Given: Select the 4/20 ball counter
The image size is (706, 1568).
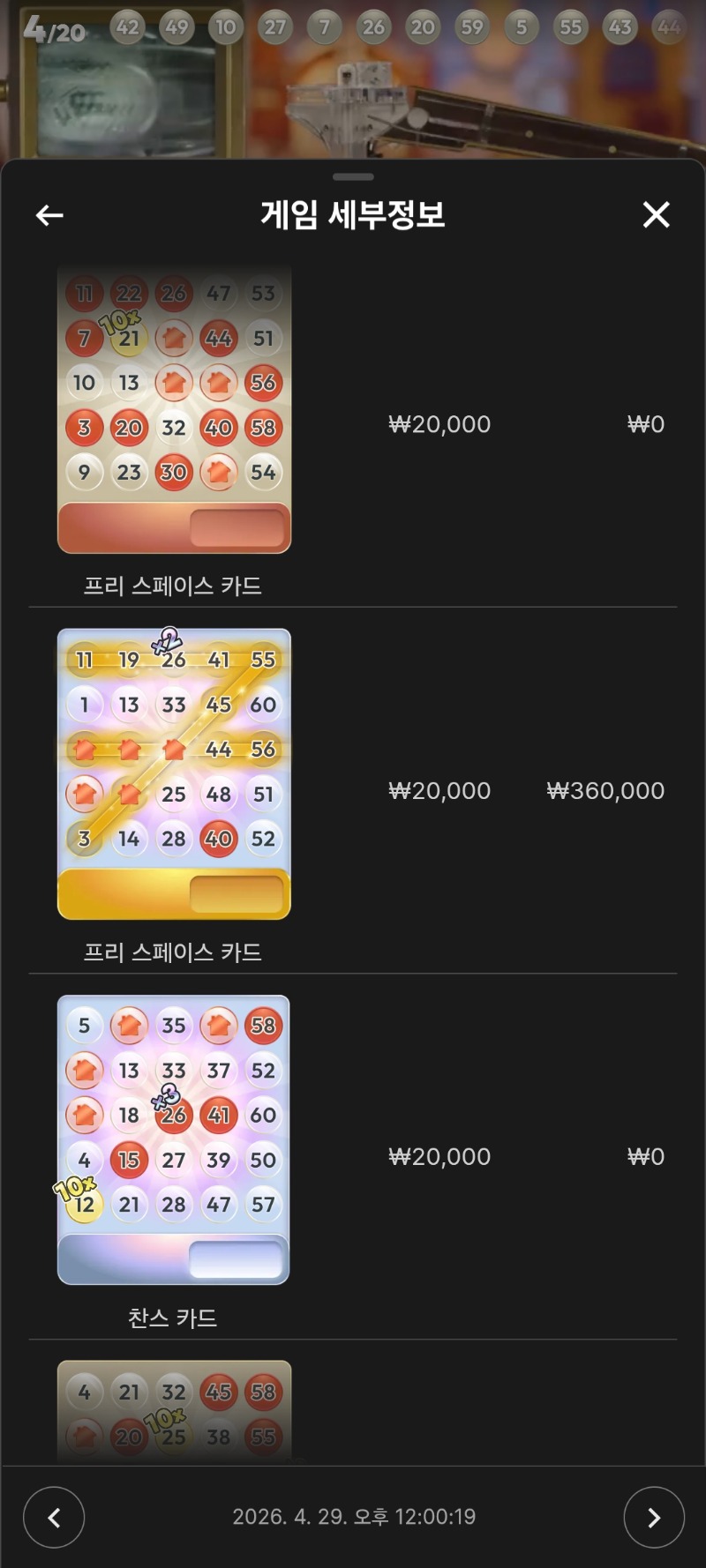Looking at the screenshot, I should pos(53,29).
